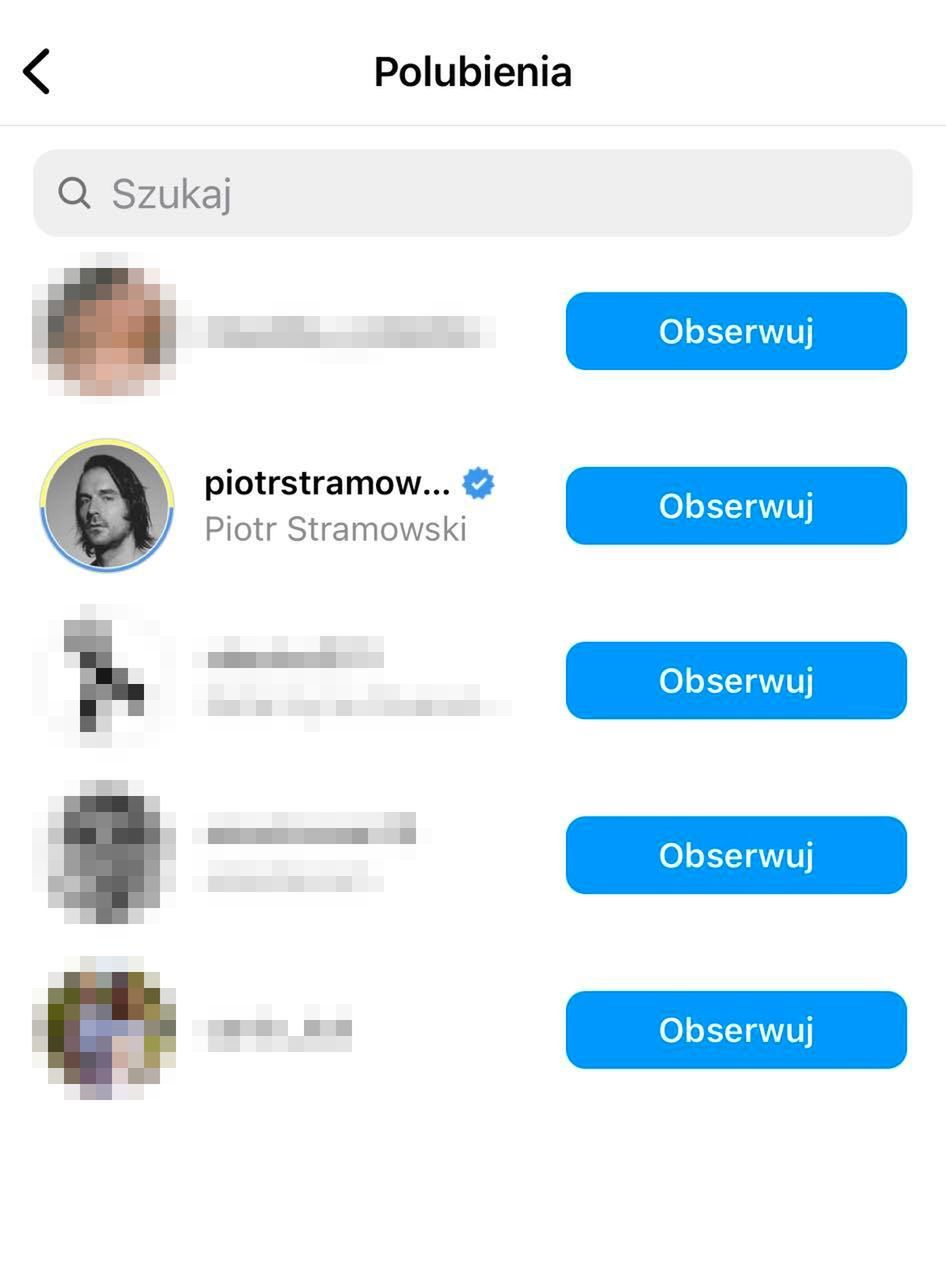The width and height of the screenshot is (946, 1272).
Task: Open Piotr Stramowski's profile row
Action: tap(335, 506)
